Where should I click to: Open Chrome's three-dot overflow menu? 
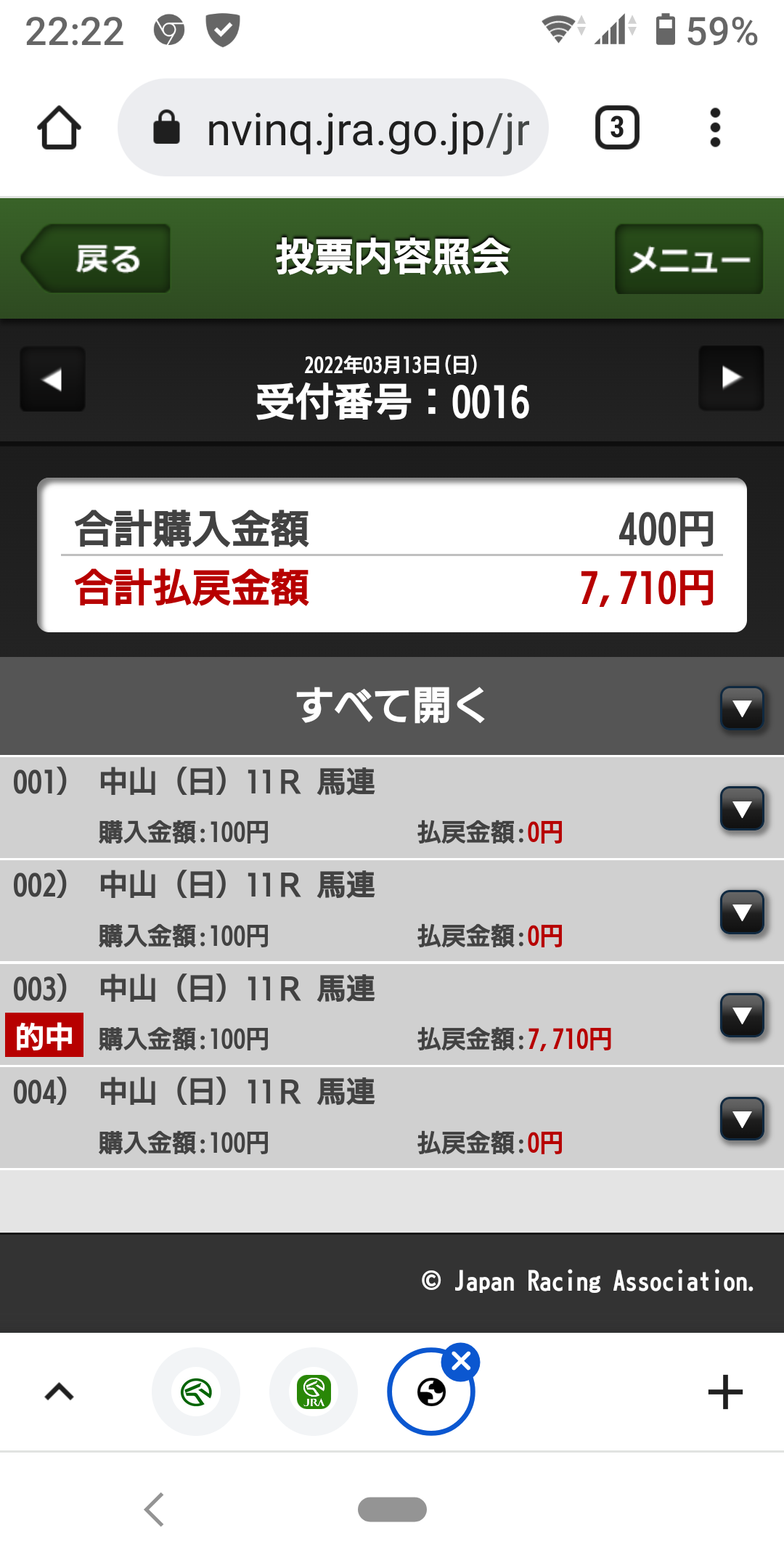click(x=715, y=128)
